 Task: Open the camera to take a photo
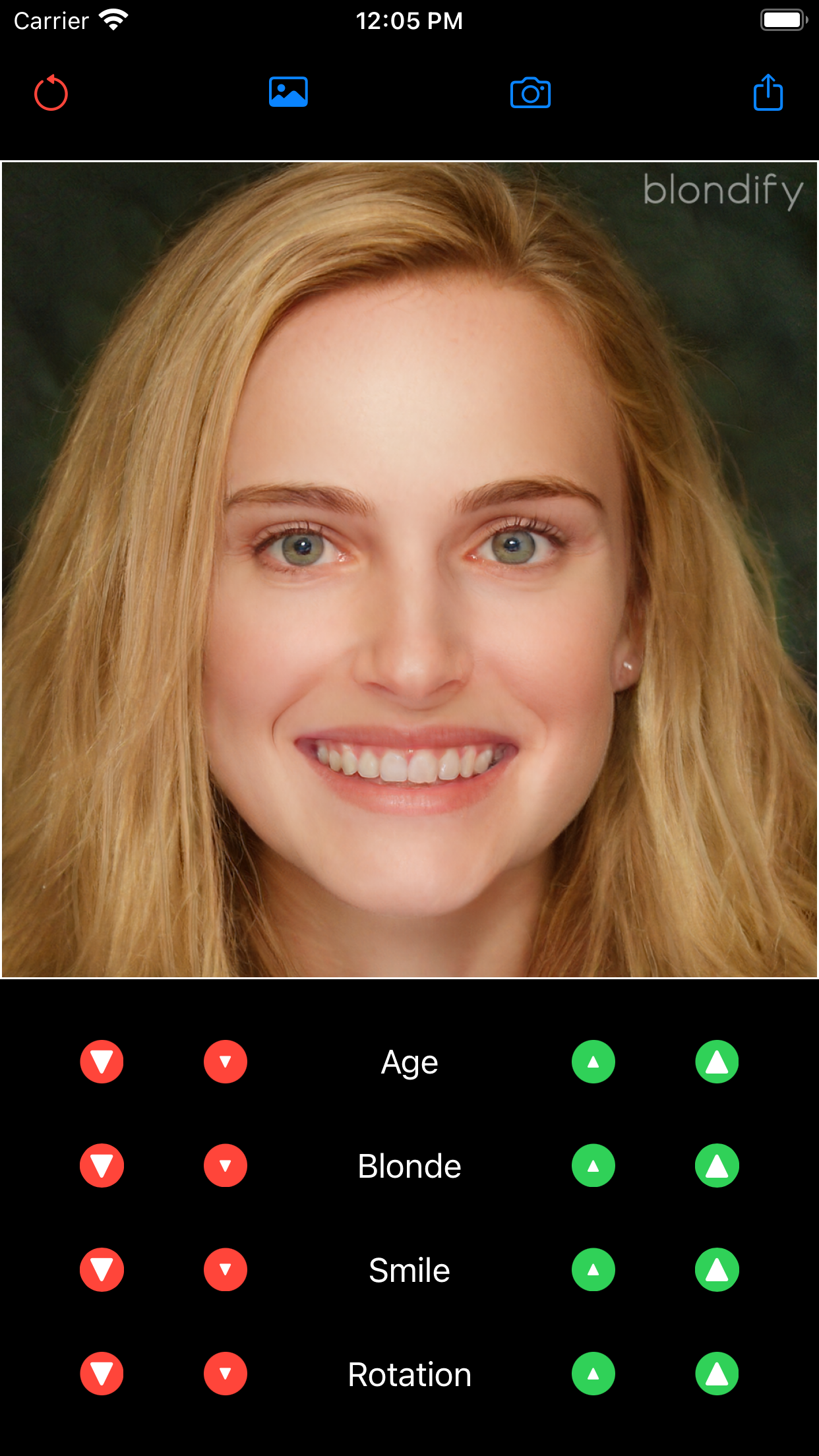tap(530, 93)
